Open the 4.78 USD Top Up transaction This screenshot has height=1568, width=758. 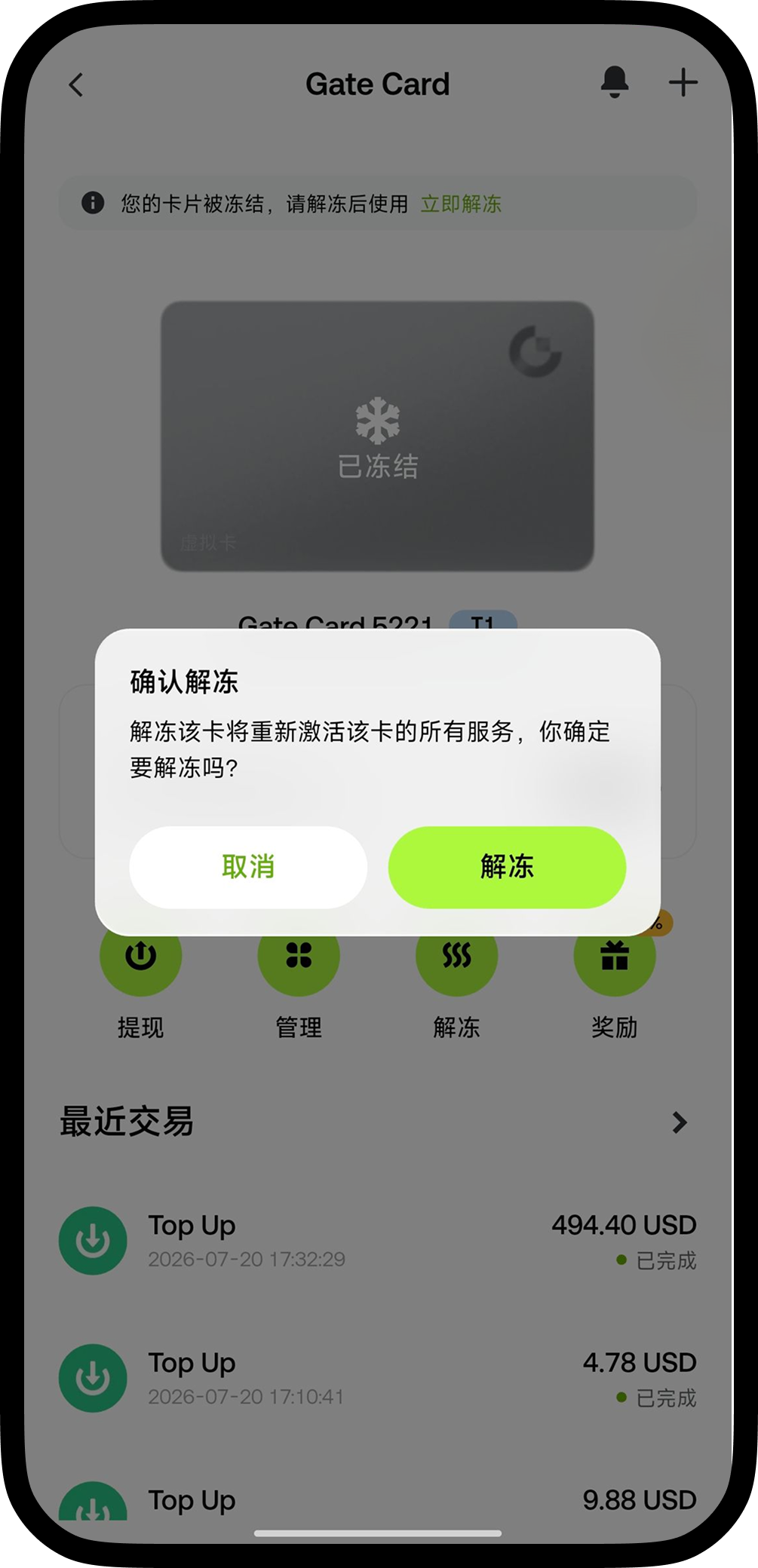point(378,1379)
